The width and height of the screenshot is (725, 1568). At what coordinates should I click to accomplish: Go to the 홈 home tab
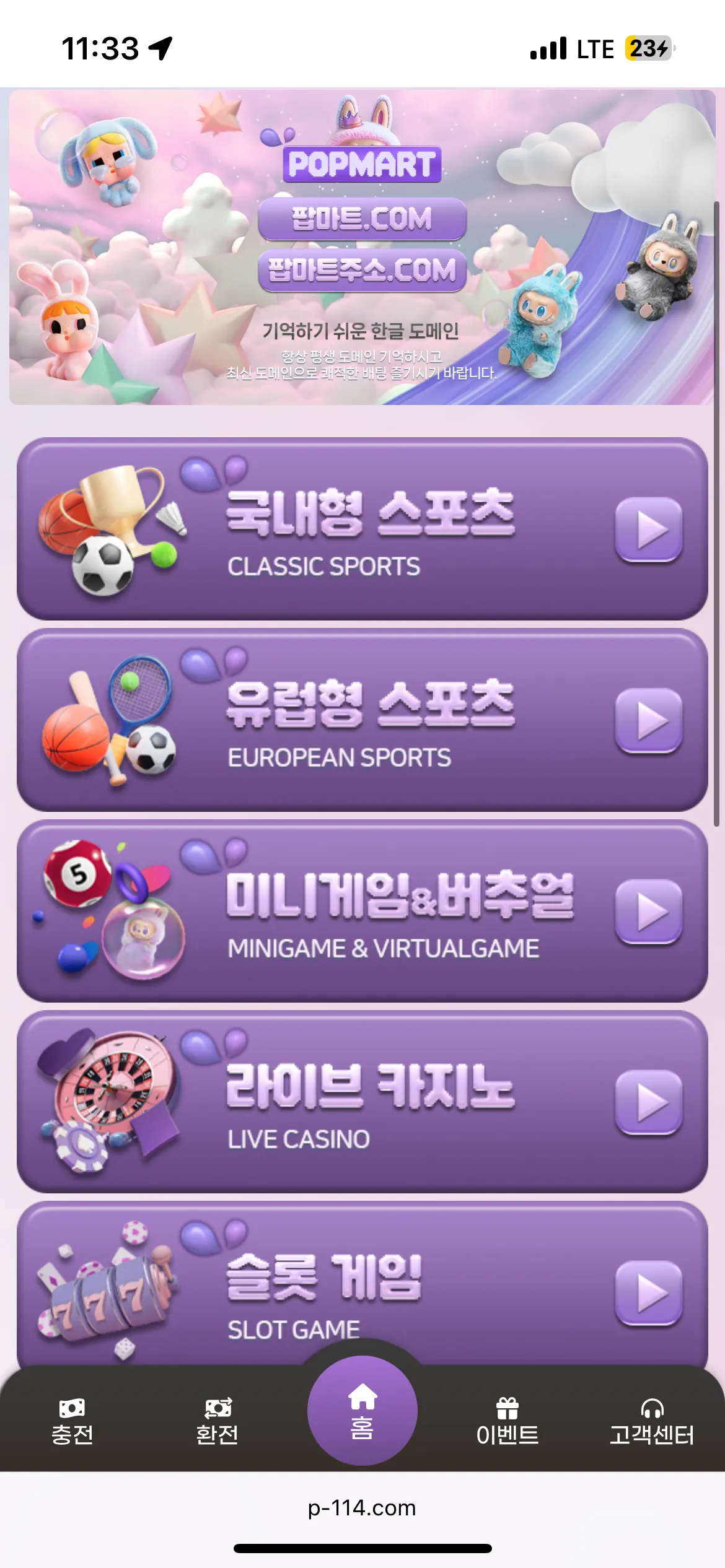click(362, 1411)
